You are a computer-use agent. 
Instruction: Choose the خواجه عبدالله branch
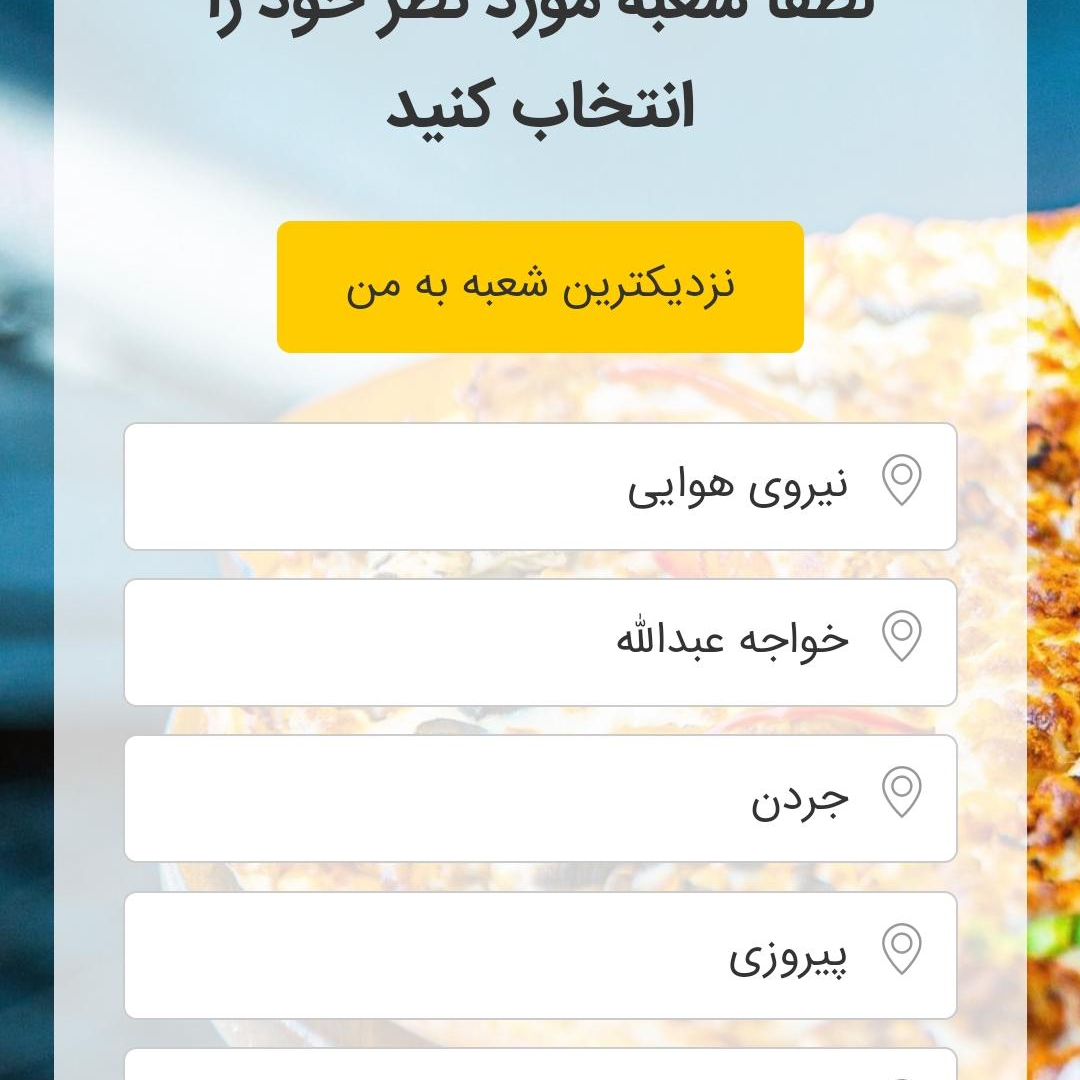pyautogui.click(x=540, y=642)
